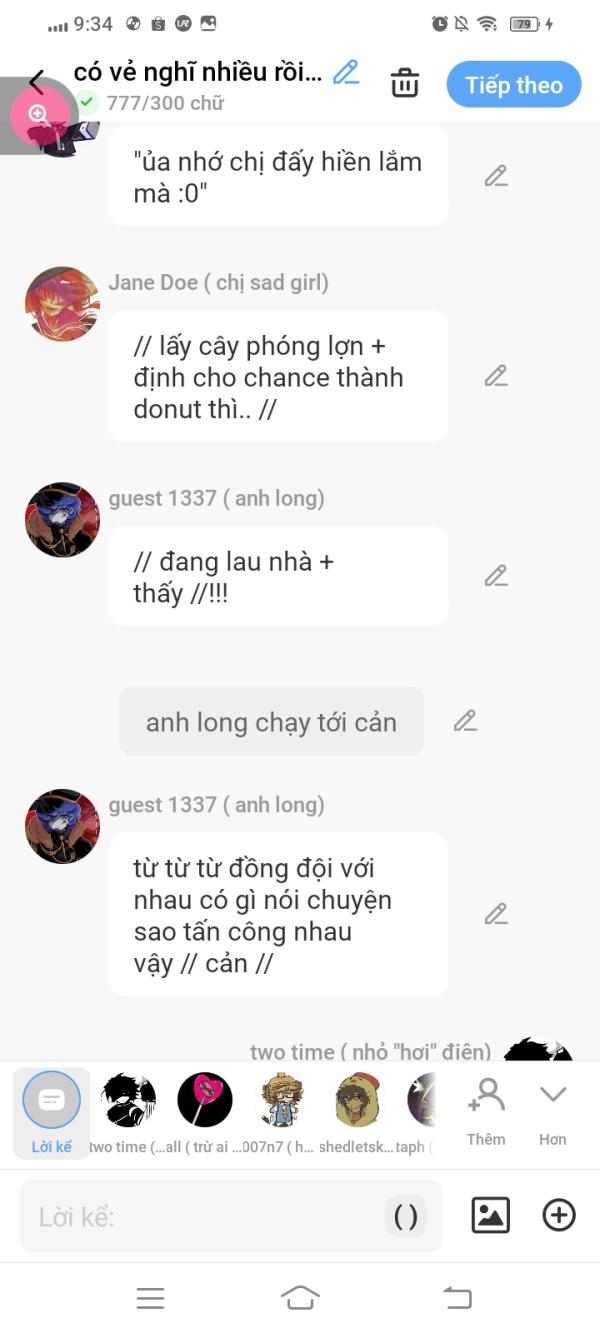Open the plus menu beside the image icon
Screen dimensions: 600x1333
point(558,1215)
